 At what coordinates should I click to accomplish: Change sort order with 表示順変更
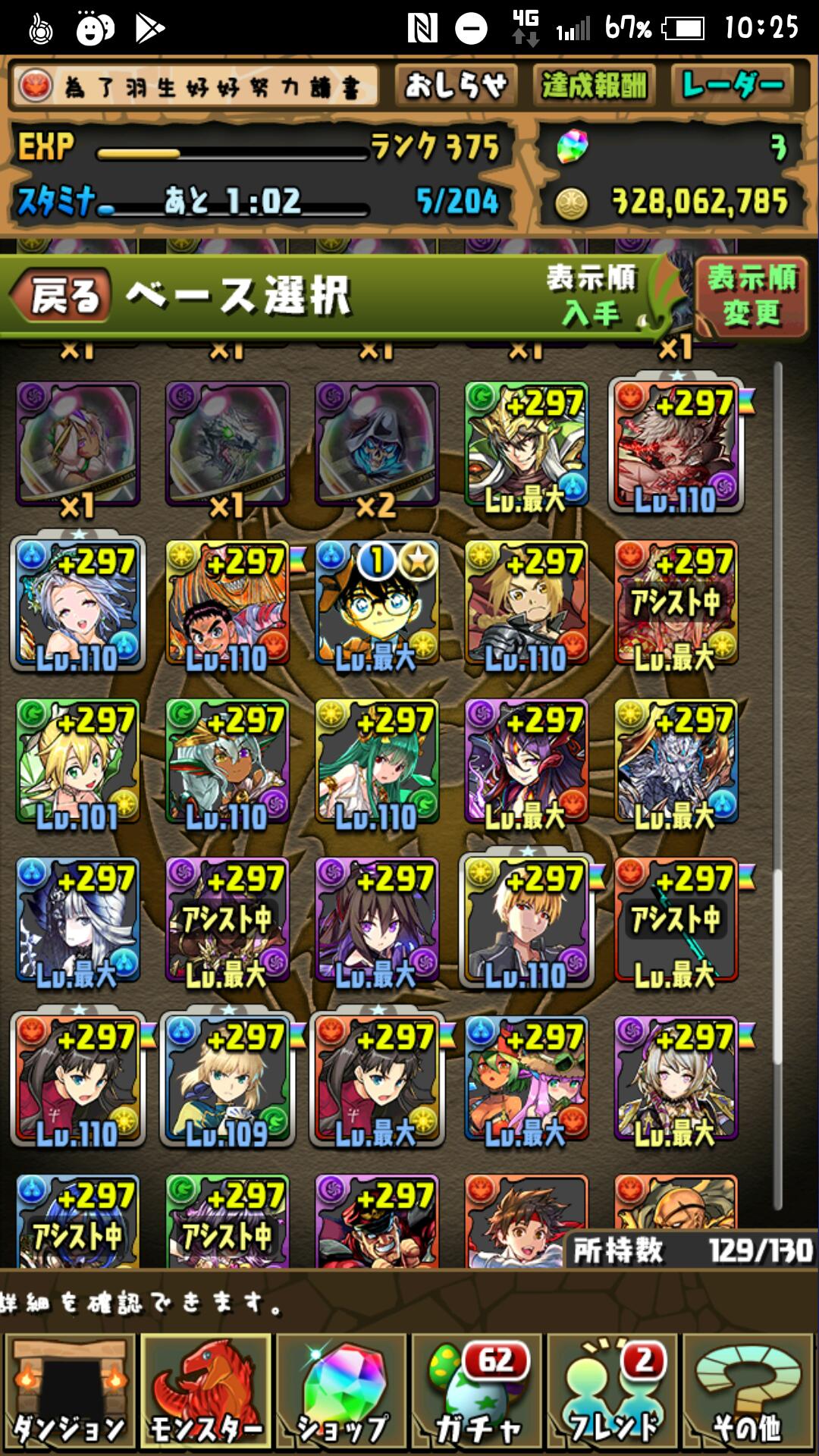point(751,296)
